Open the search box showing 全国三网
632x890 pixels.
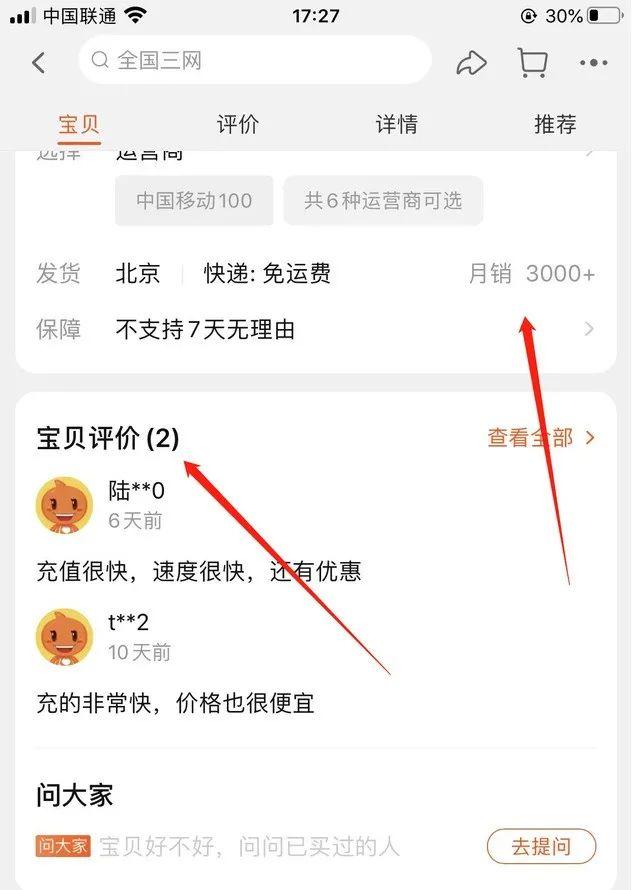coord(255,61)
